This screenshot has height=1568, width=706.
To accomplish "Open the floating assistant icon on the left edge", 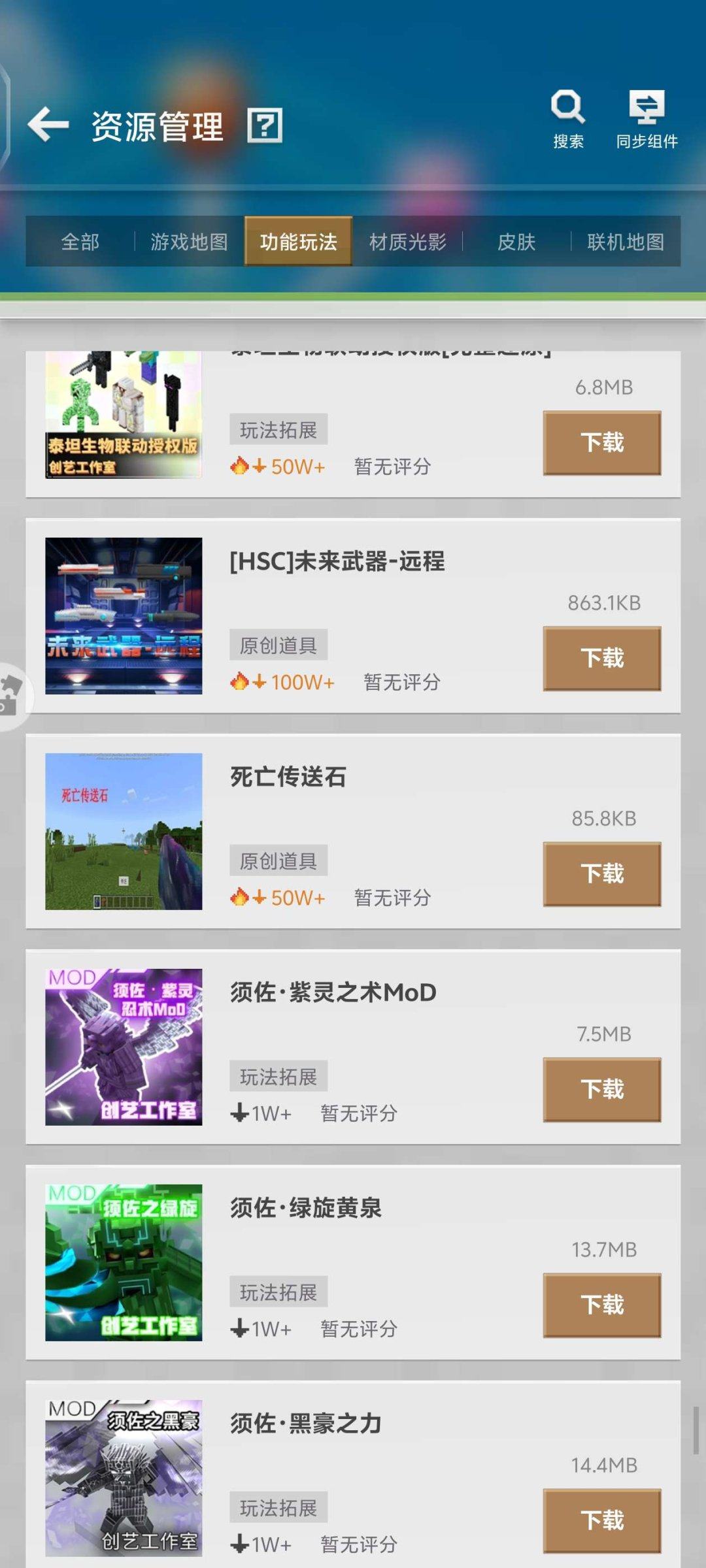I will click(10, 694).
